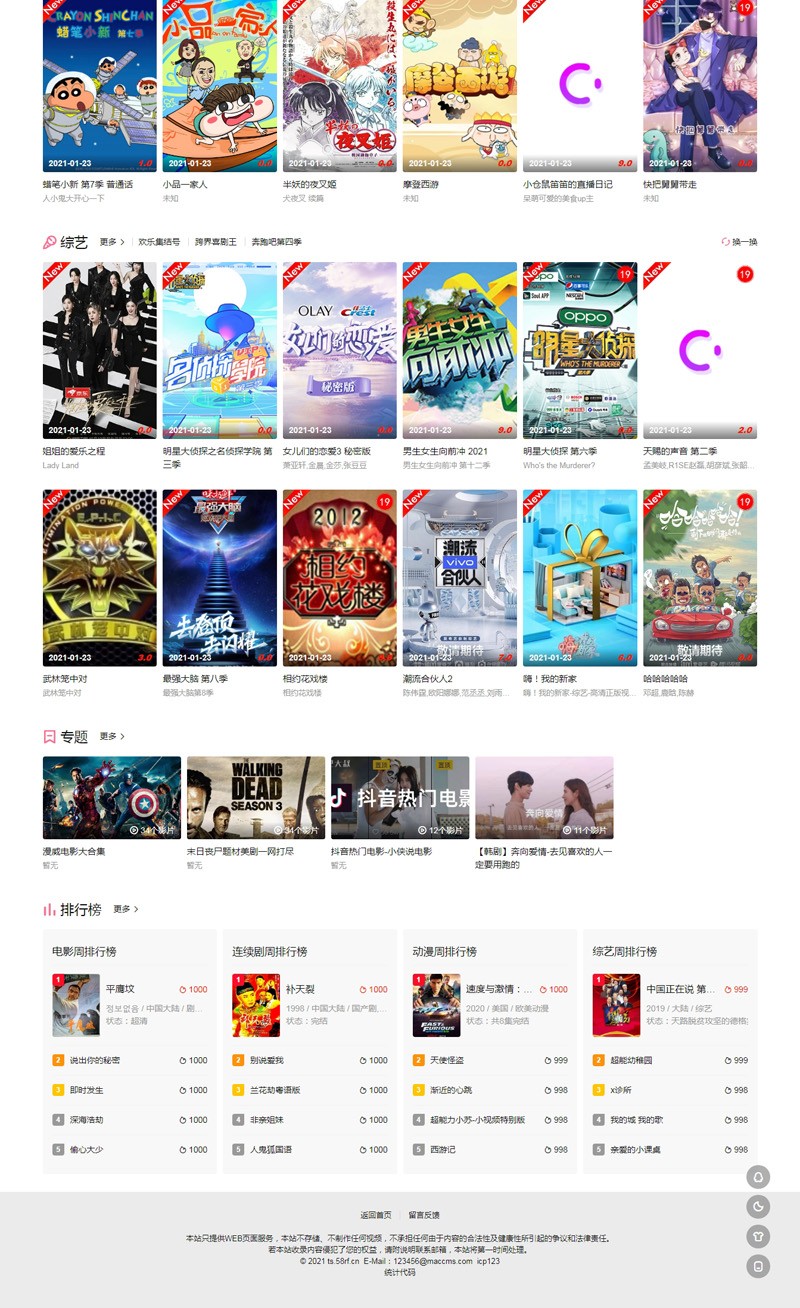
Task: Open 天使怪盗 in anime ranking
Action: coord(447,1060)
